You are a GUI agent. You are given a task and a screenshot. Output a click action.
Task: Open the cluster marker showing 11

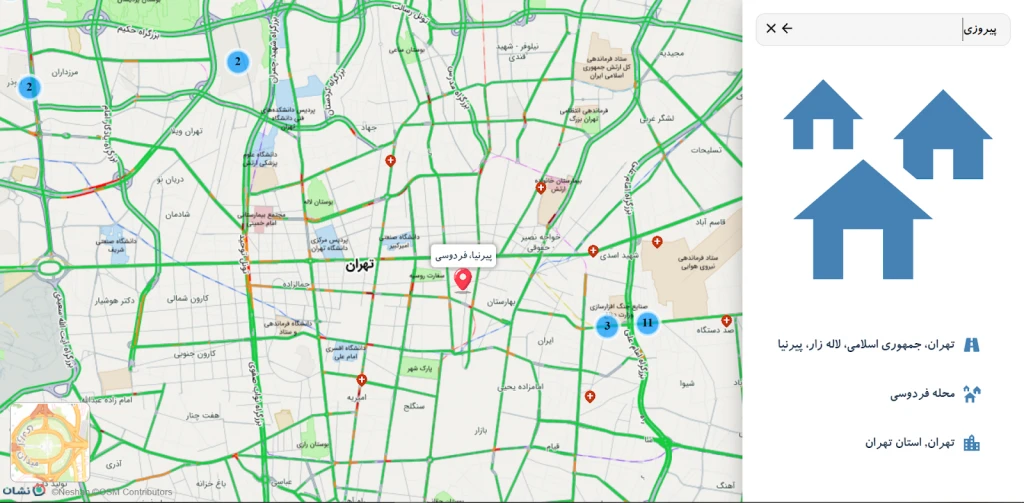click(x=647, y=323)
